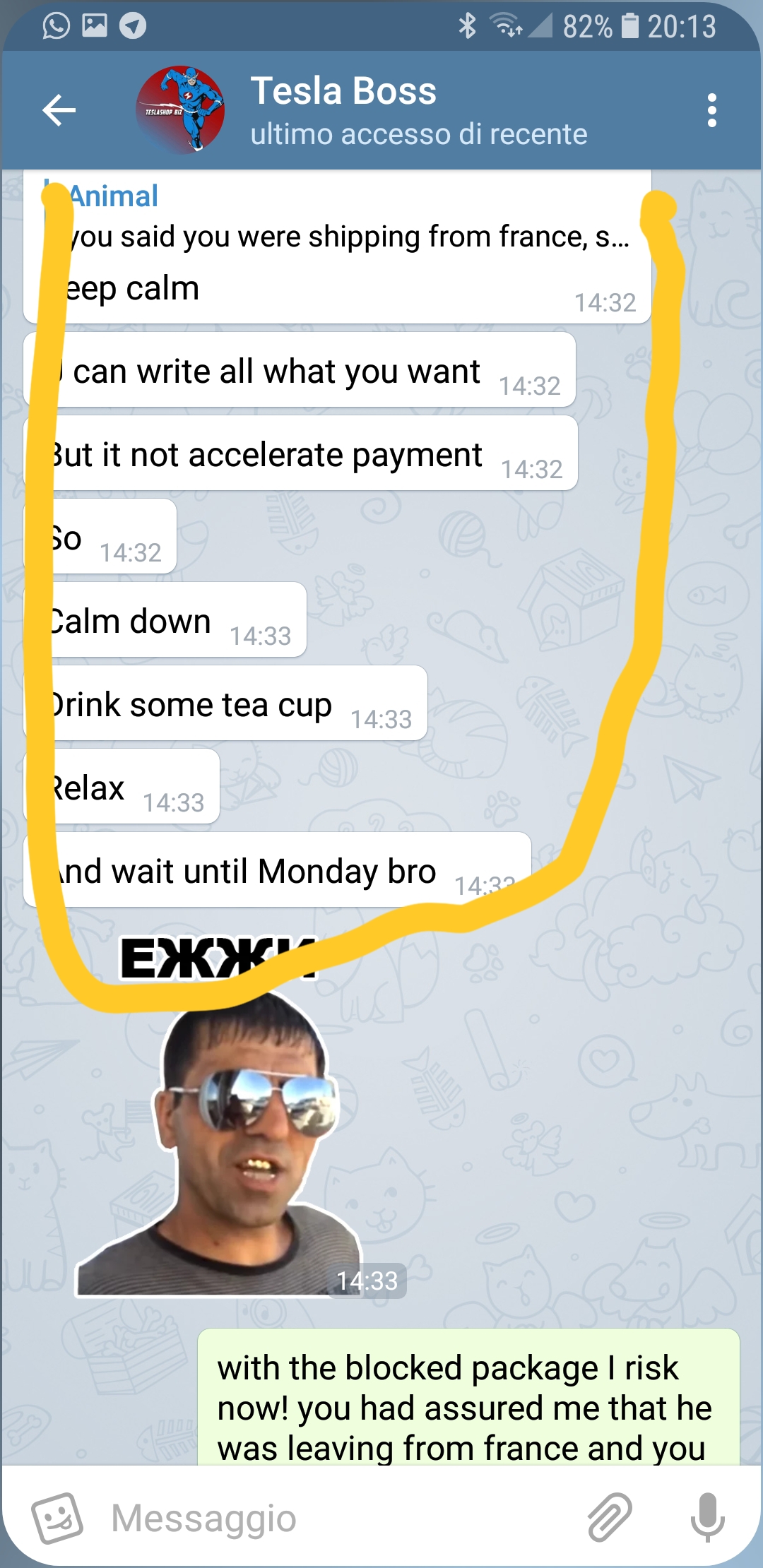The height and width of the screenshot is (1568, 763).
Task: Record a voice message with the microphone
Action: 707,1517
